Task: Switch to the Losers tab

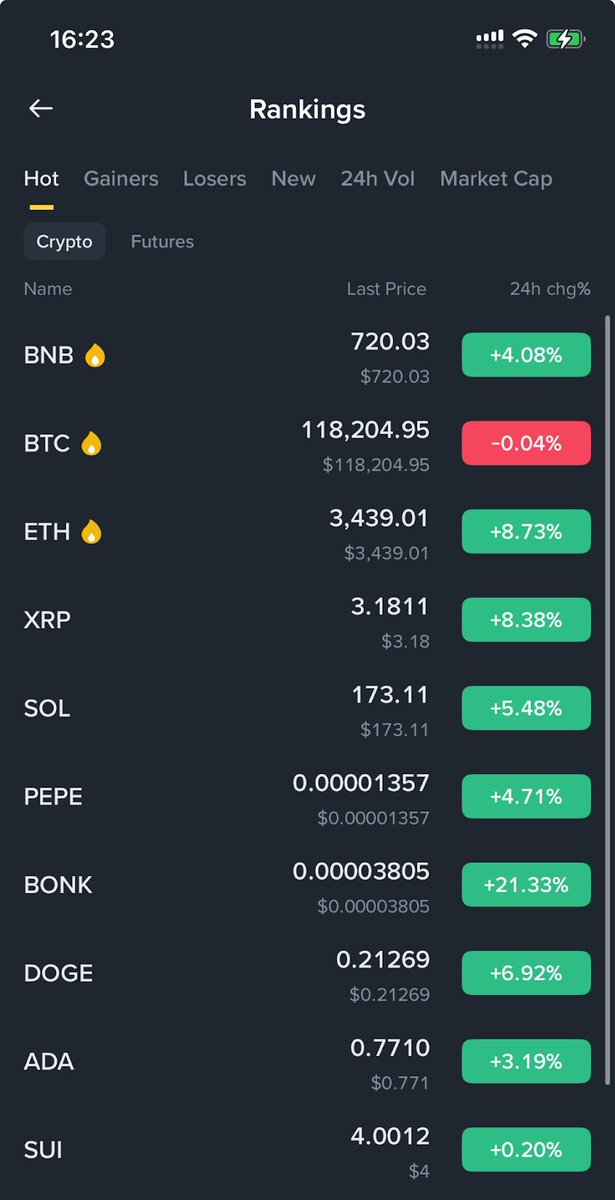Action: tap(214, 179)
